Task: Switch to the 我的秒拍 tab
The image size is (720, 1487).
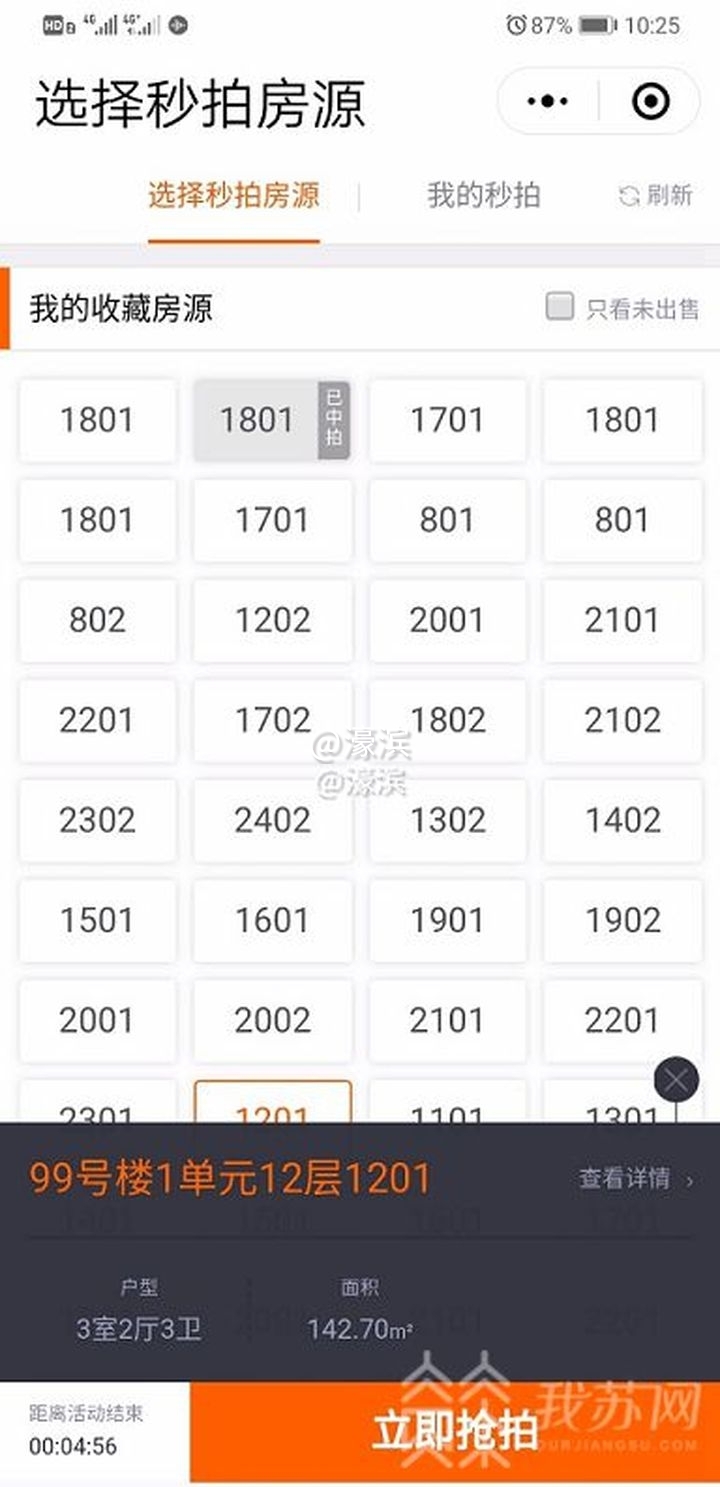Action: click(483, 195)
